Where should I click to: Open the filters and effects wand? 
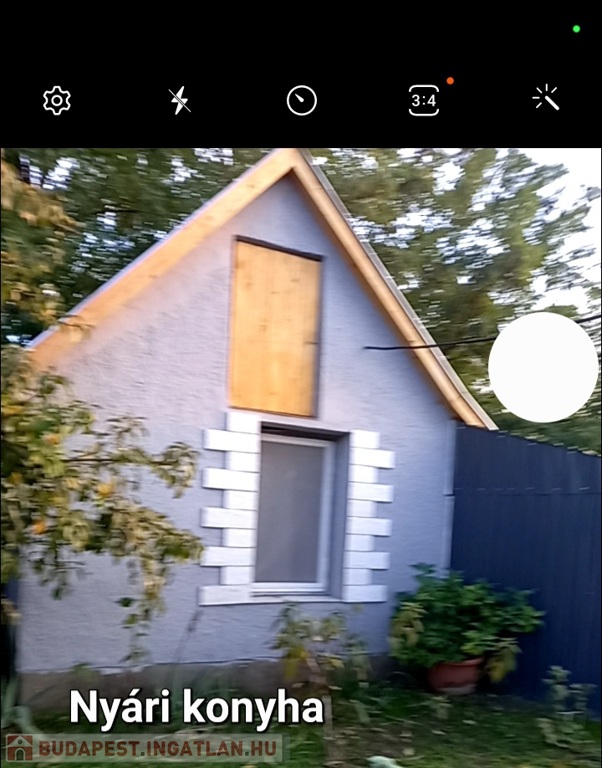[x=546, y=98]
